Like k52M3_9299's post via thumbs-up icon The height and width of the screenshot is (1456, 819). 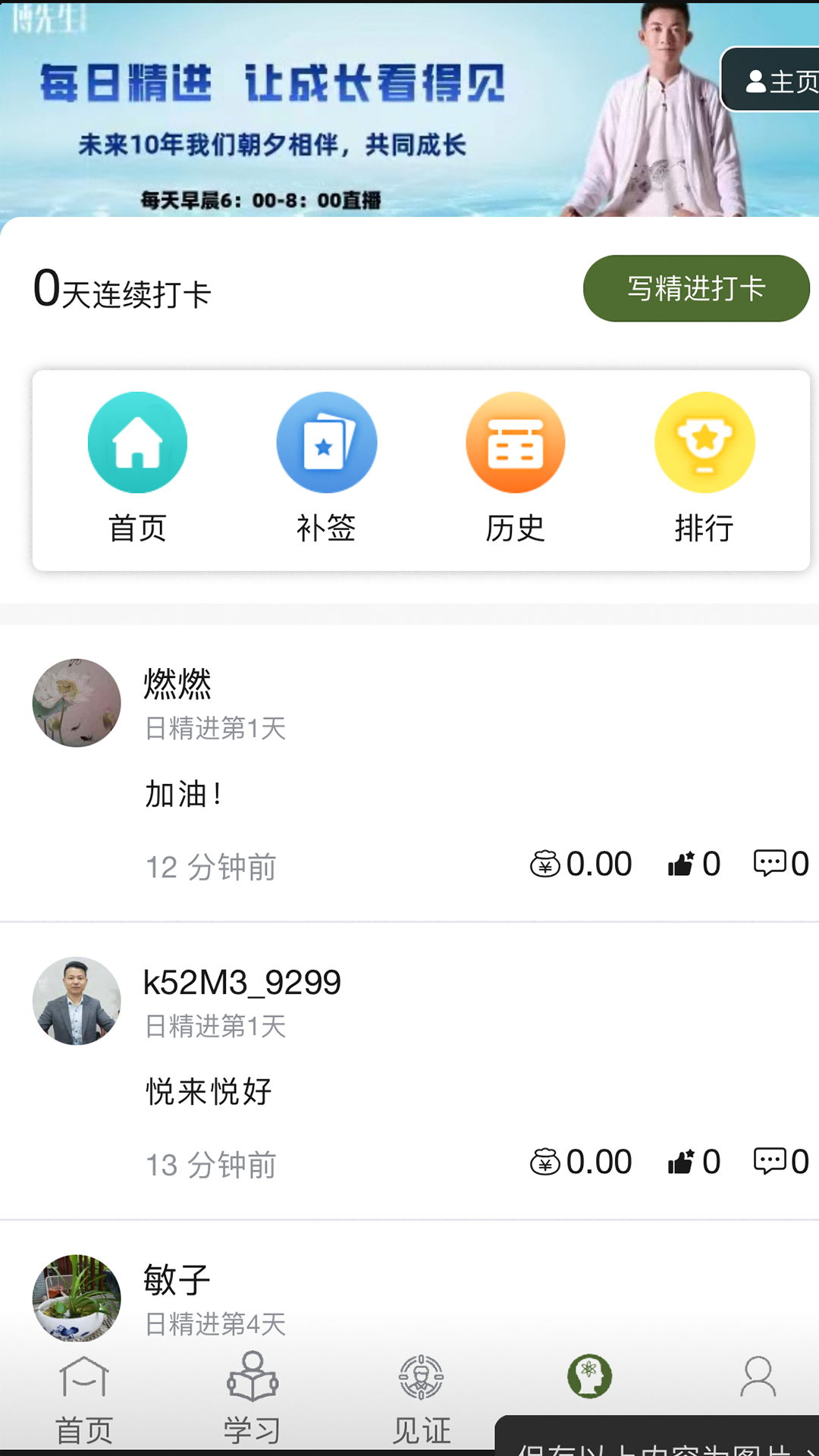[683, 1161]
